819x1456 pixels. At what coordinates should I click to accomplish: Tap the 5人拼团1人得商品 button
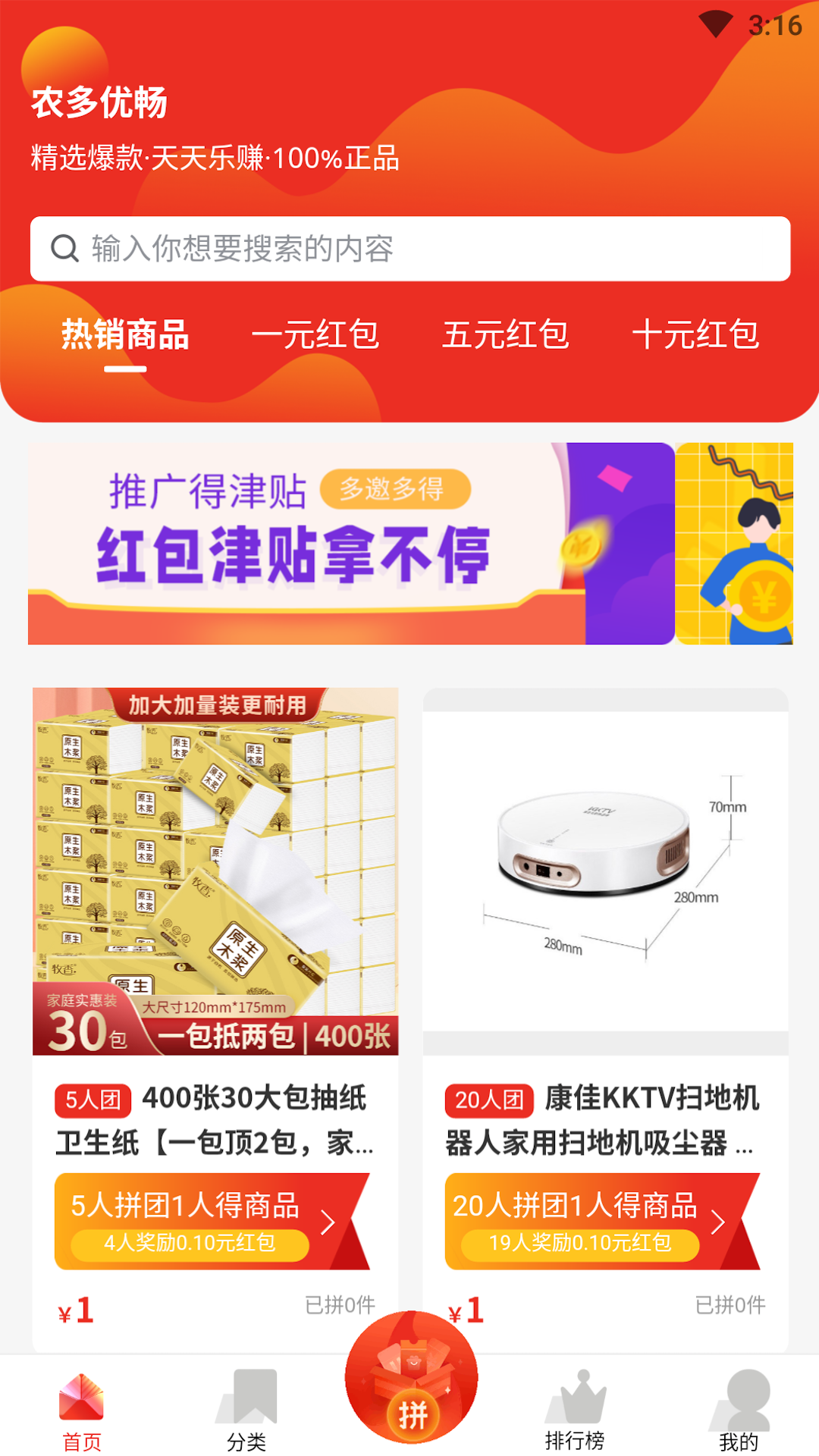pyautogui.click(x=212, y=1221)
